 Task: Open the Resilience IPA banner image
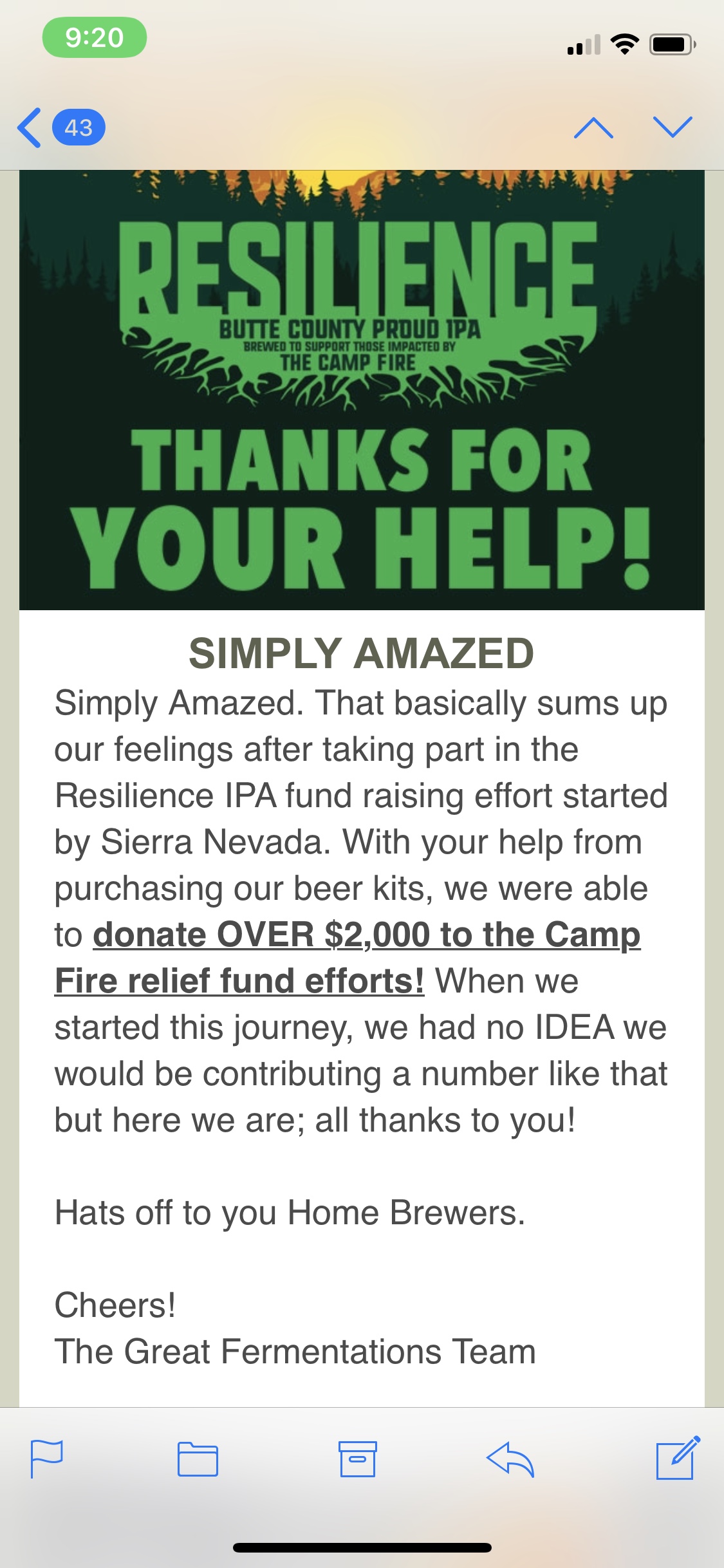click(362, 389)
